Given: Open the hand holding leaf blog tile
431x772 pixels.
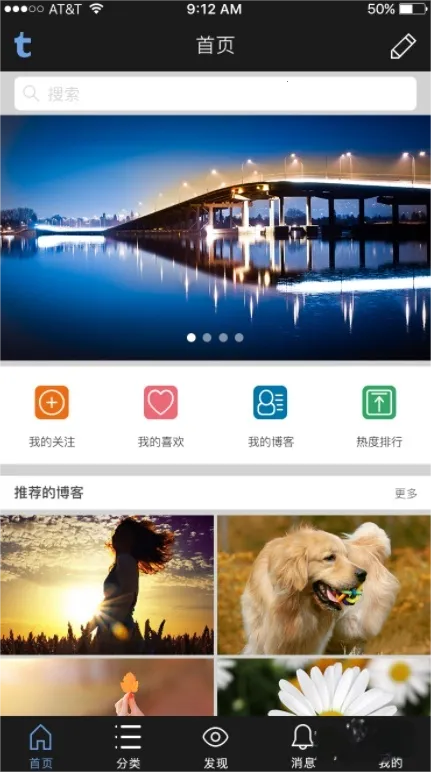Looking at the screenshot, I should coord(107,687).
